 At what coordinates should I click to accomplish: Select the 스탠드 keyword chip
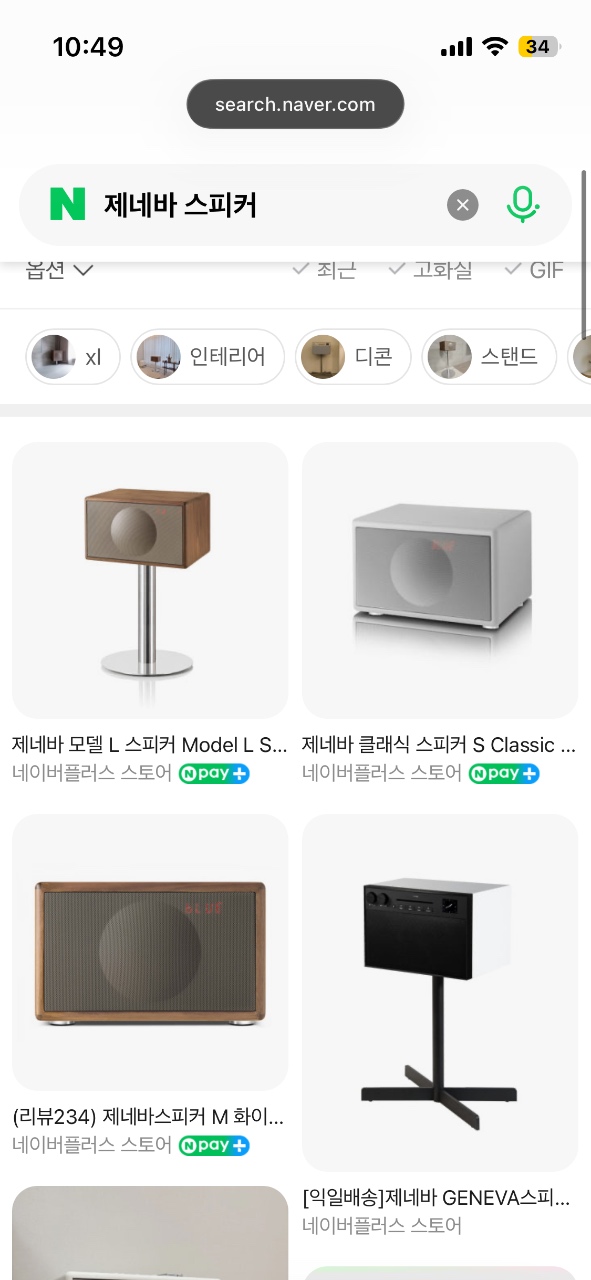pyautogui.click(x=489, y=357)
